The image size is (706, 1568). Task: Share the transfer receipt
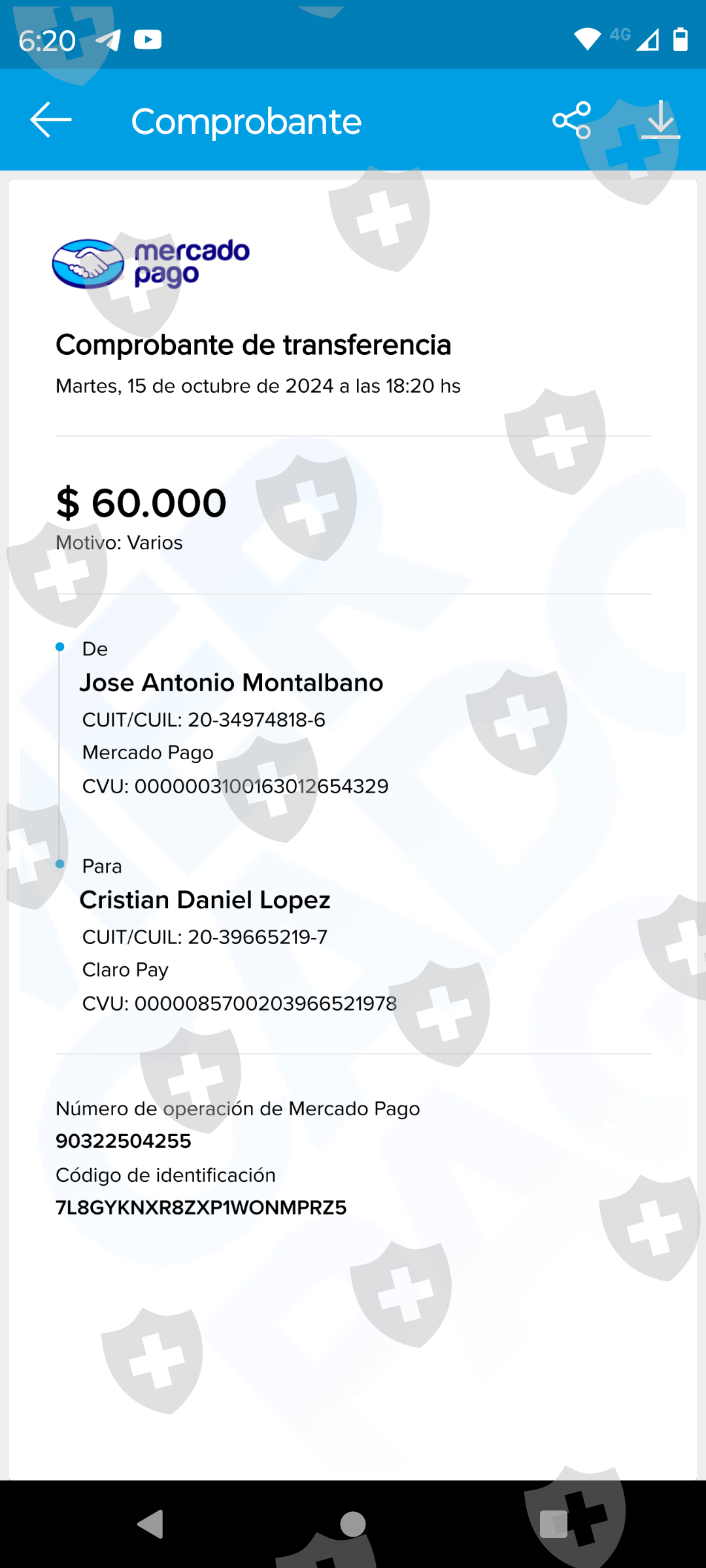click(x=572, y=120)
